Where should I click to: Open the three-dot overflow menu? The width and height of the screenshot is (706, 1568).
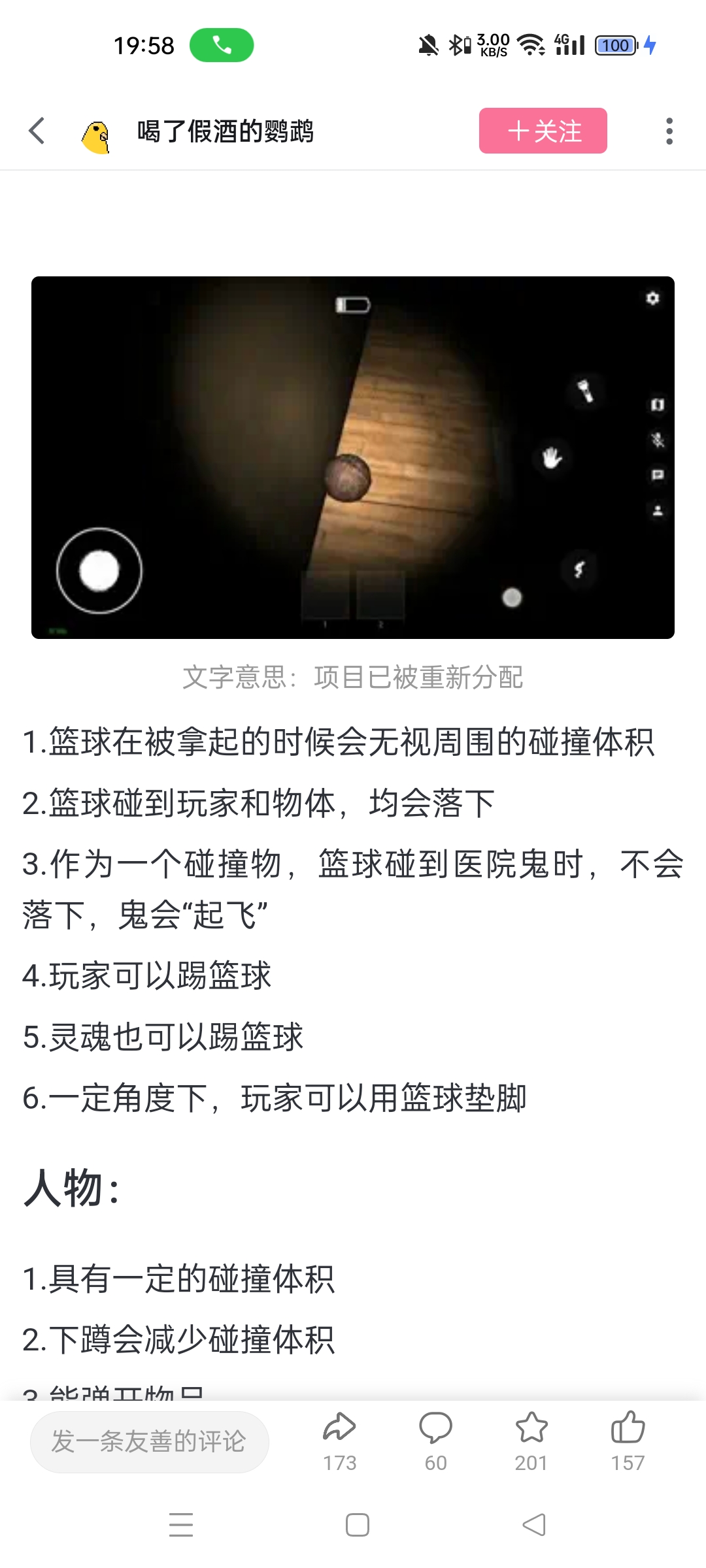point(669,131)
